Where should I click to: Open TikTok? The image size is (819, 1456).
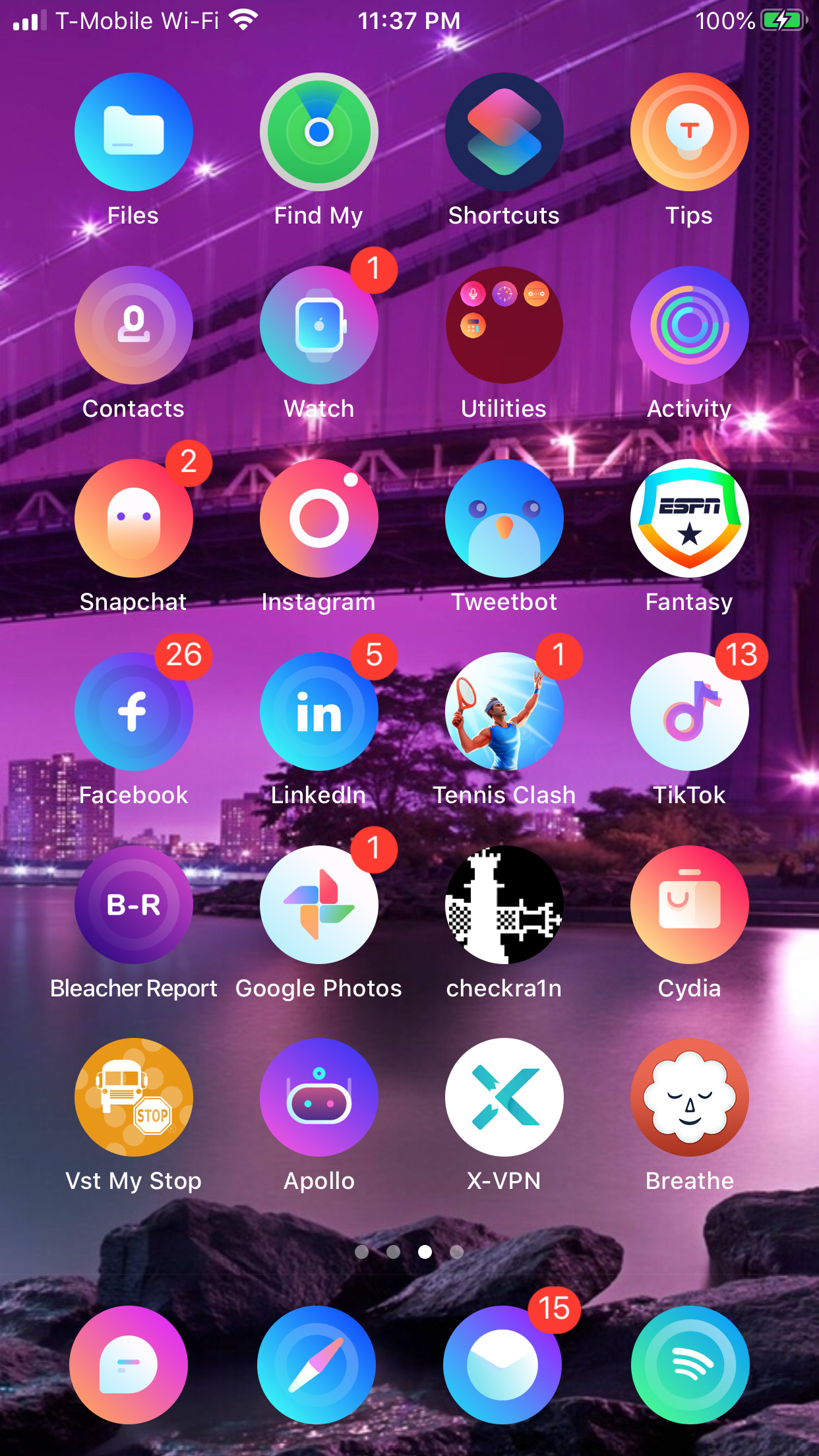click(690, 712)
